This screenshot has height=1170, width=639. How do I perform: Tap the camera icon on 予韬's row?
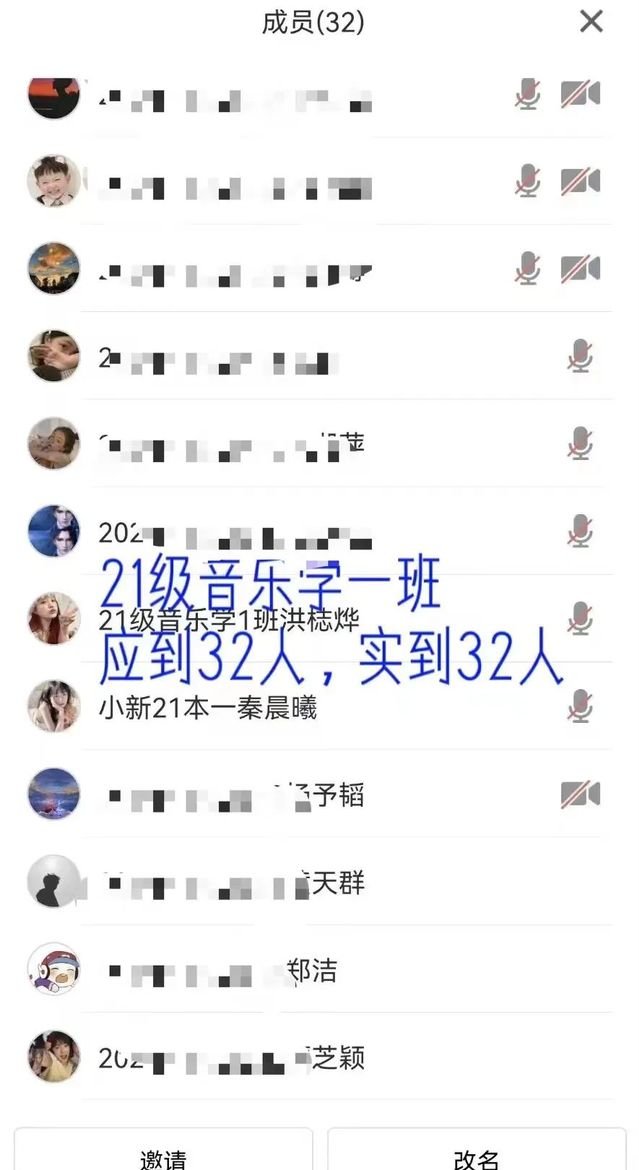tap(580, 795)
